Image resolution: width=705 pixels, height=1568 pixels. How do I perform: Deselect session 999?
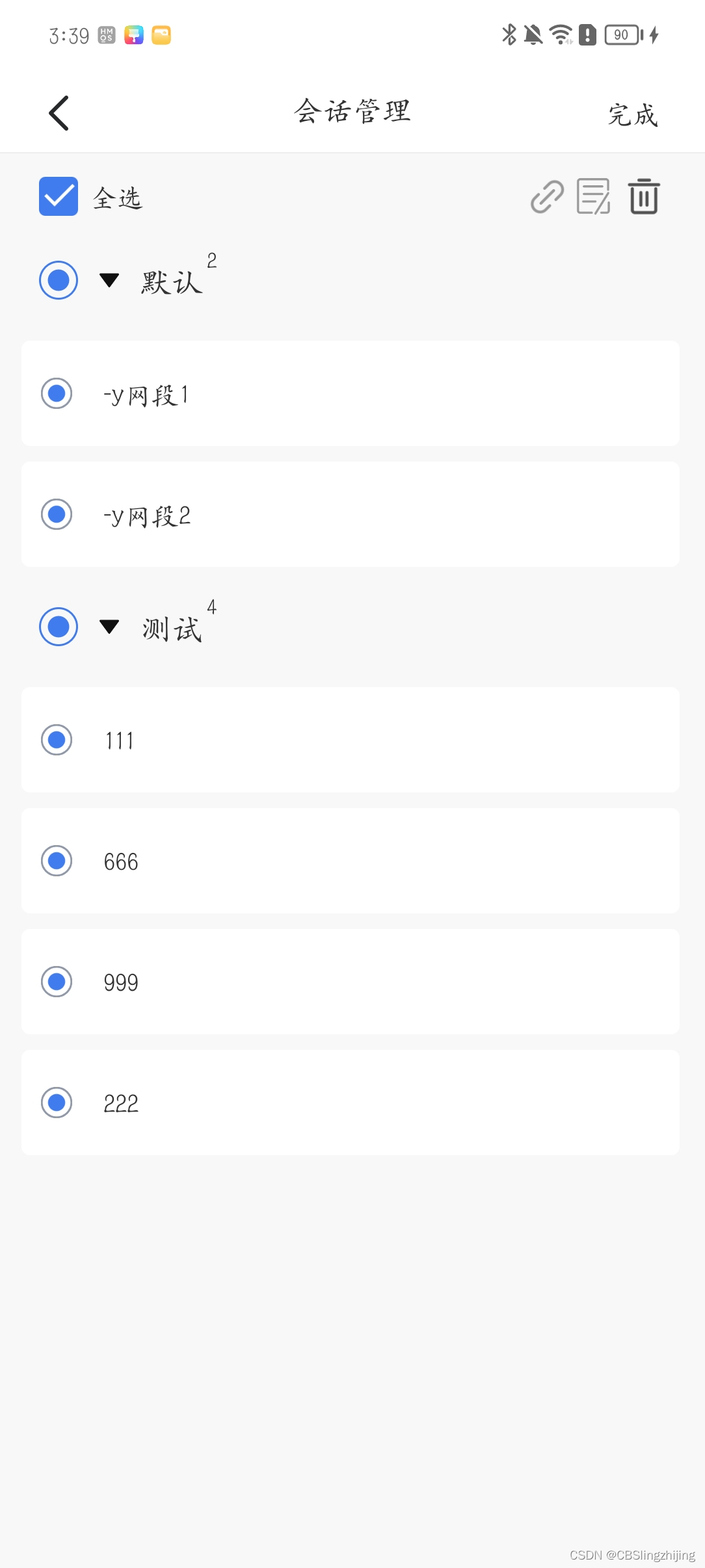[57, 982]
